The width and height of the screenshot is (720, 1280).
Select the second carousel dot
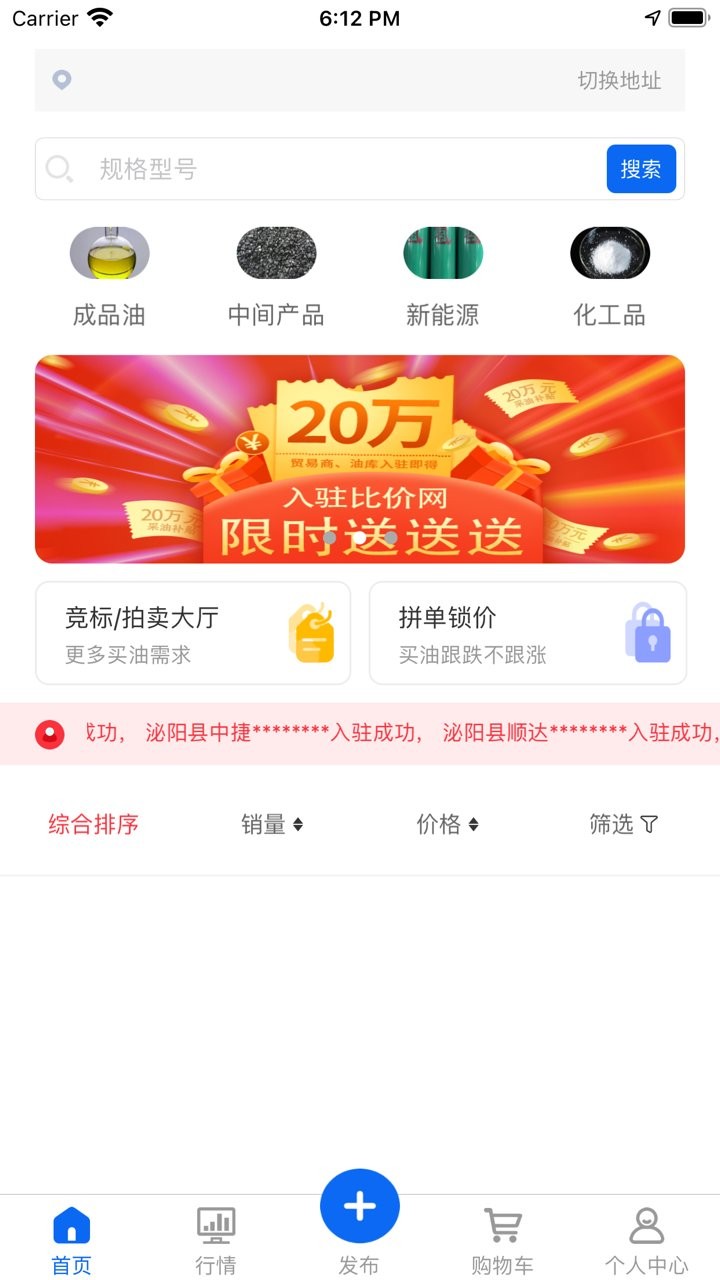[x=360, y=537]
